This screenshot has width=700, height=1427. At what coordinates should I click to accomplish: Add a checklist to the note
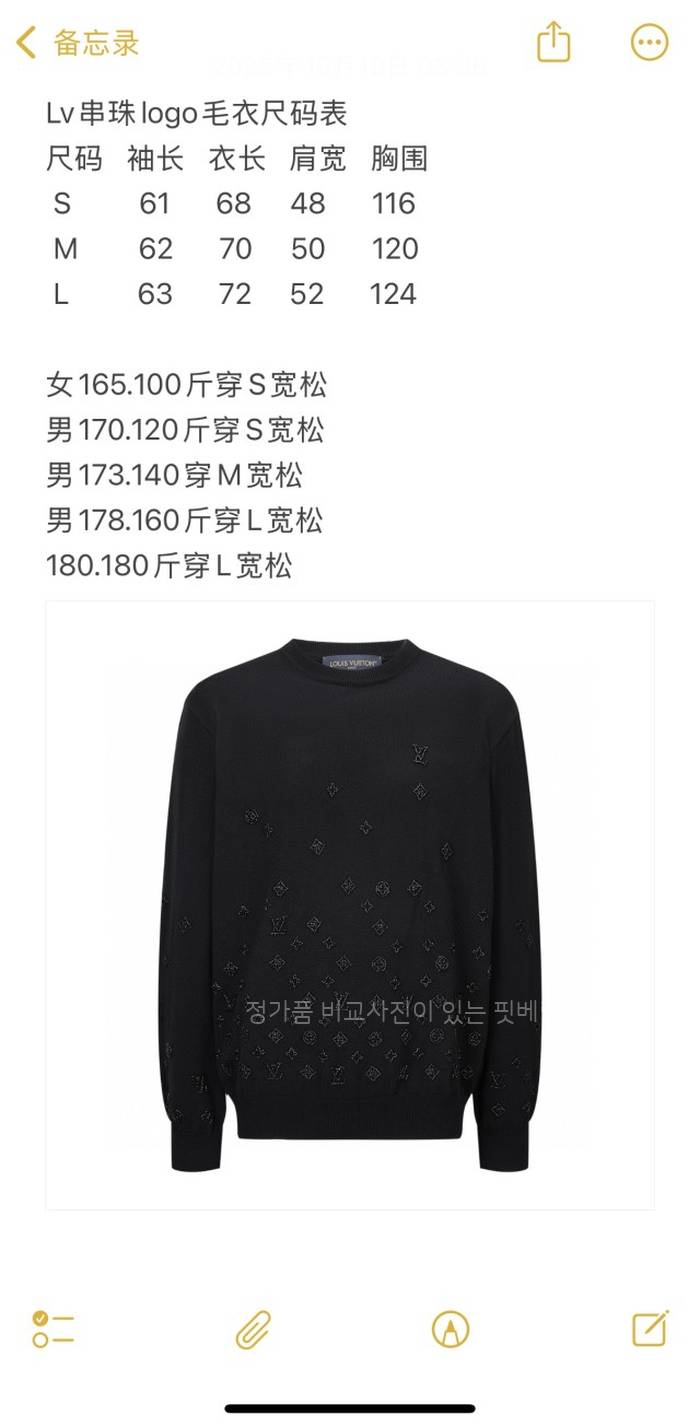point(53,1328)
